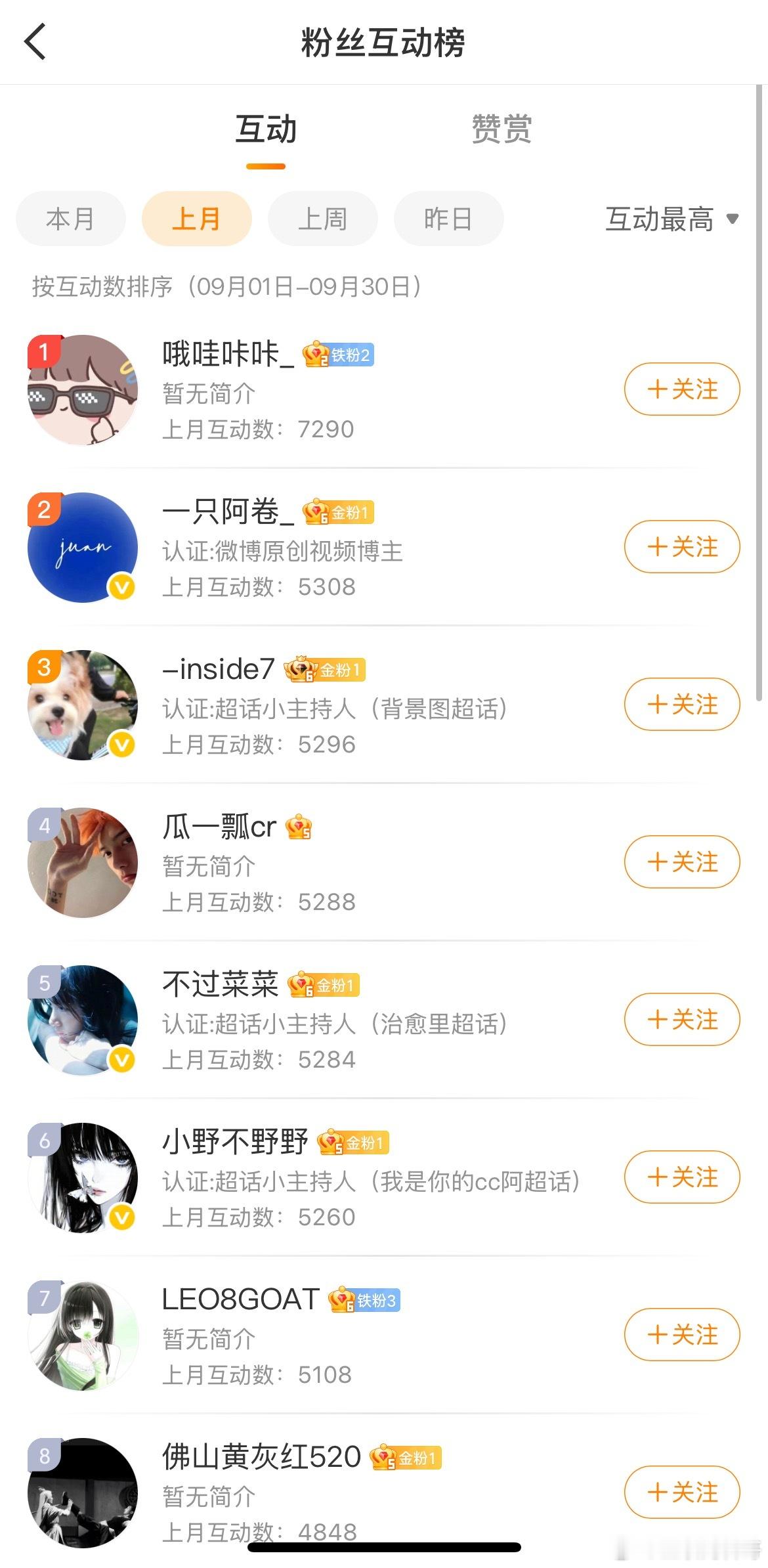Follow user LEO8GOAT
Screen dimensions: 768x1568
pos(682,1335)
